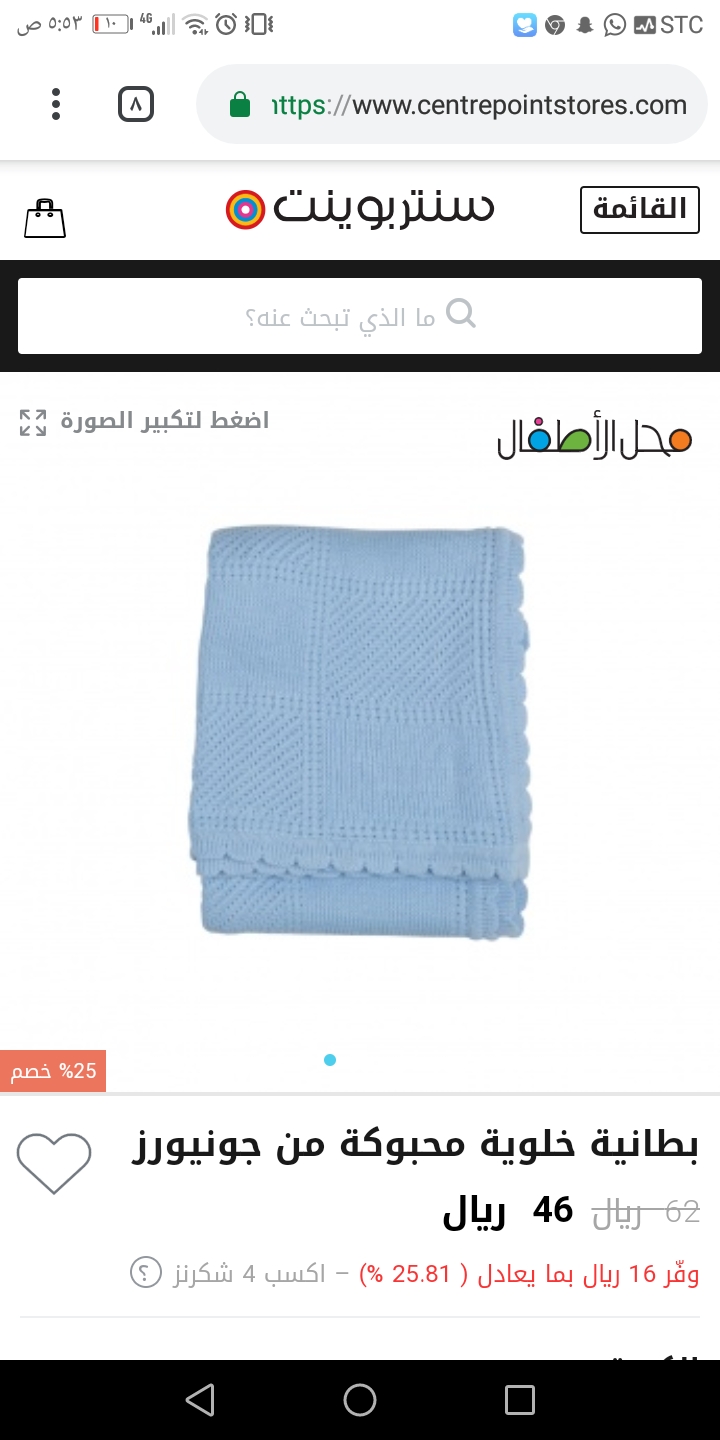The height and width of the screenshot is (1440, 720).
Task: Open the blue knitted blanket photo
Action: coord(358,732)
